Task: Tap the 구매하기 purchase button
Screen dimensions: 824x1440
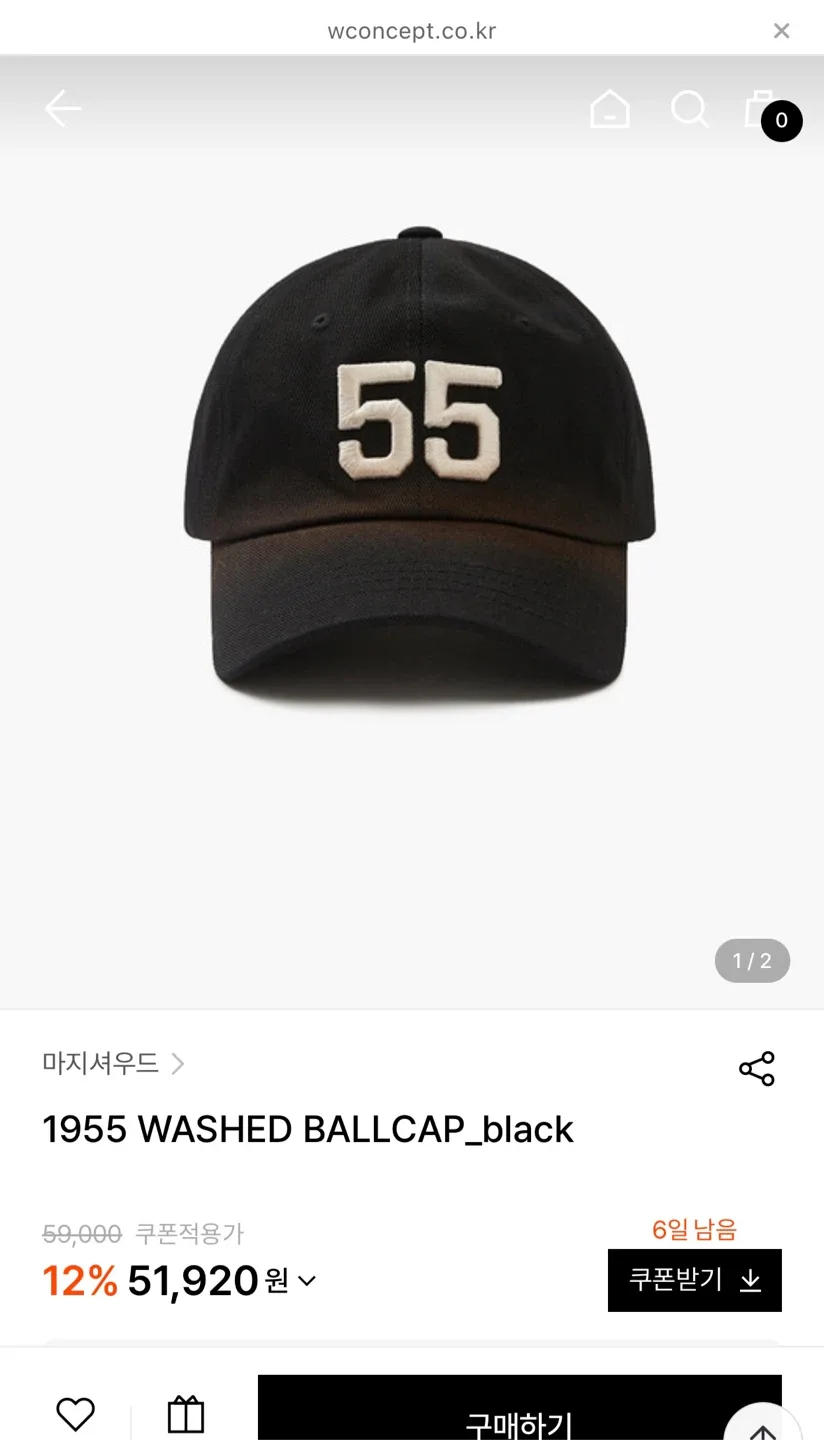Action: coord(519,1418)
